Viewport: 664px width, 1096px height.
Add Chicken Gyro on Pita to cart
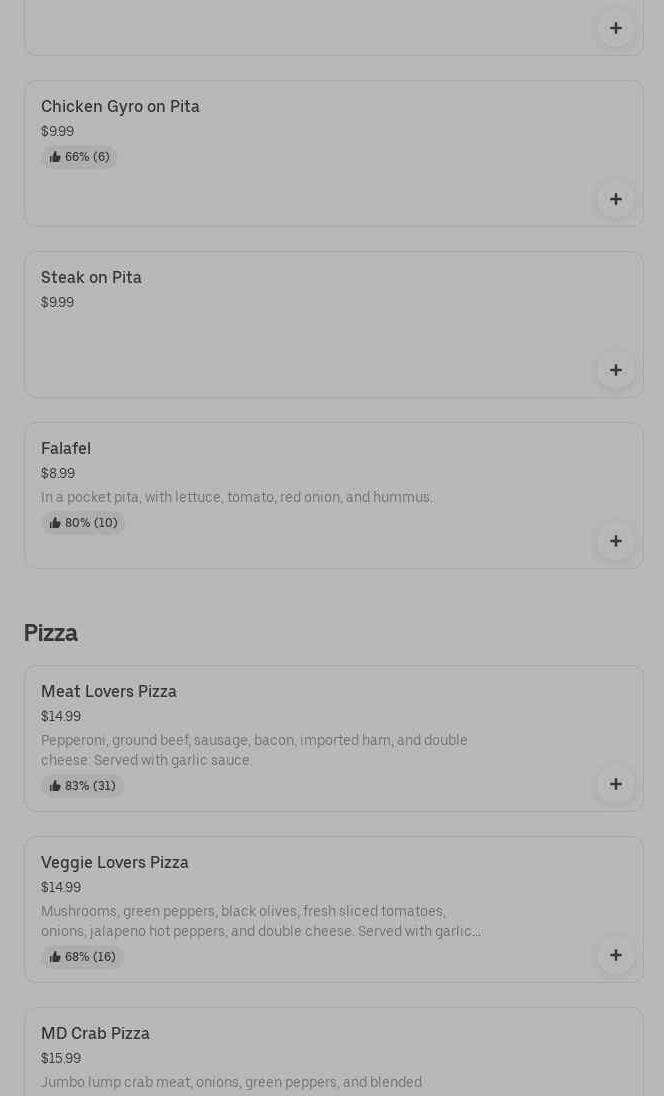click(615, 199)
